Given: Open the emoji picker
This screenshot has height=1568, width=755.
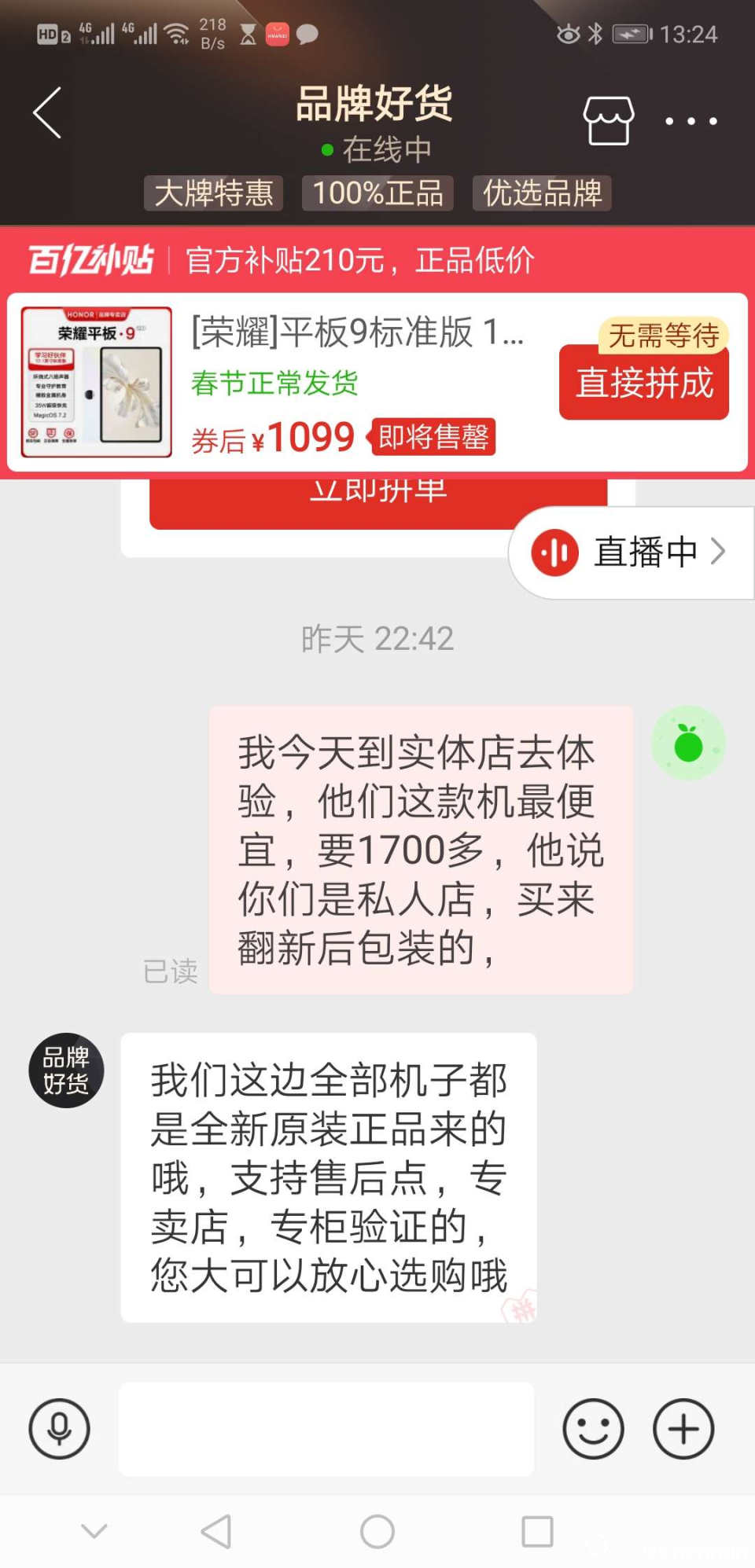Looking at the screenshot, I should tap(593, 1428).
